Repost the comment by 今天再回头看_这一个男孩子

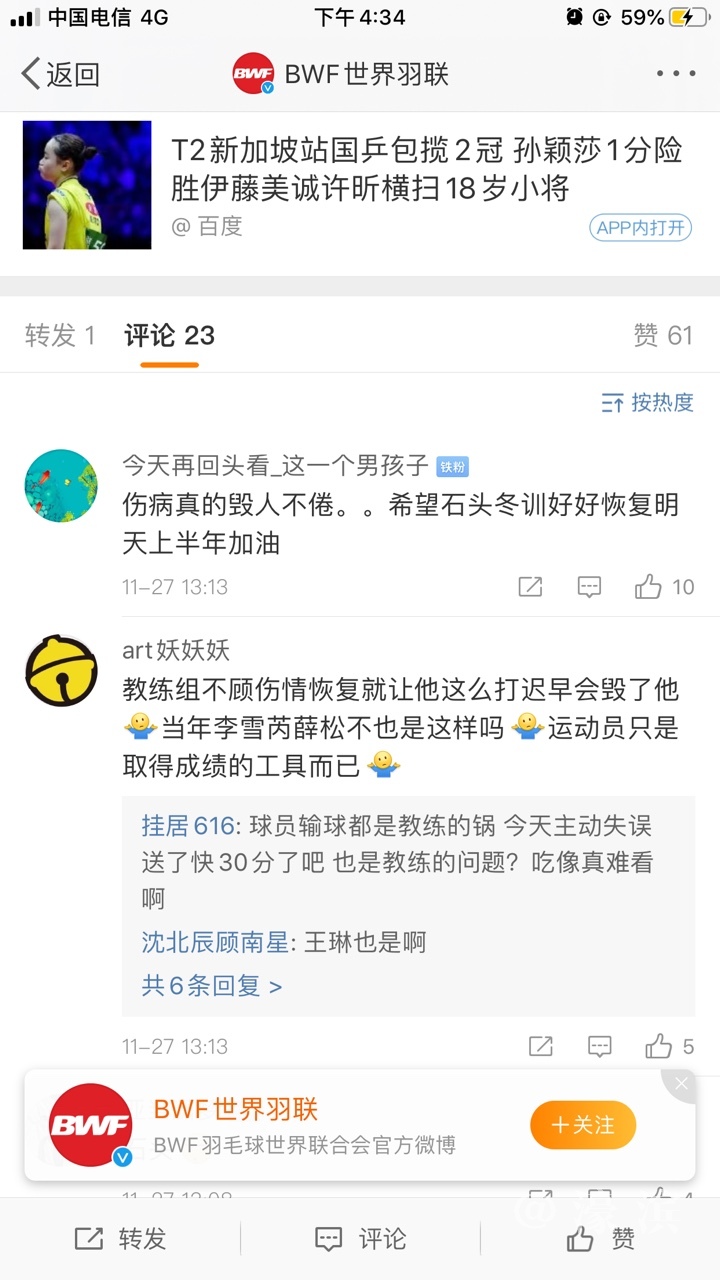coord(530,587)
